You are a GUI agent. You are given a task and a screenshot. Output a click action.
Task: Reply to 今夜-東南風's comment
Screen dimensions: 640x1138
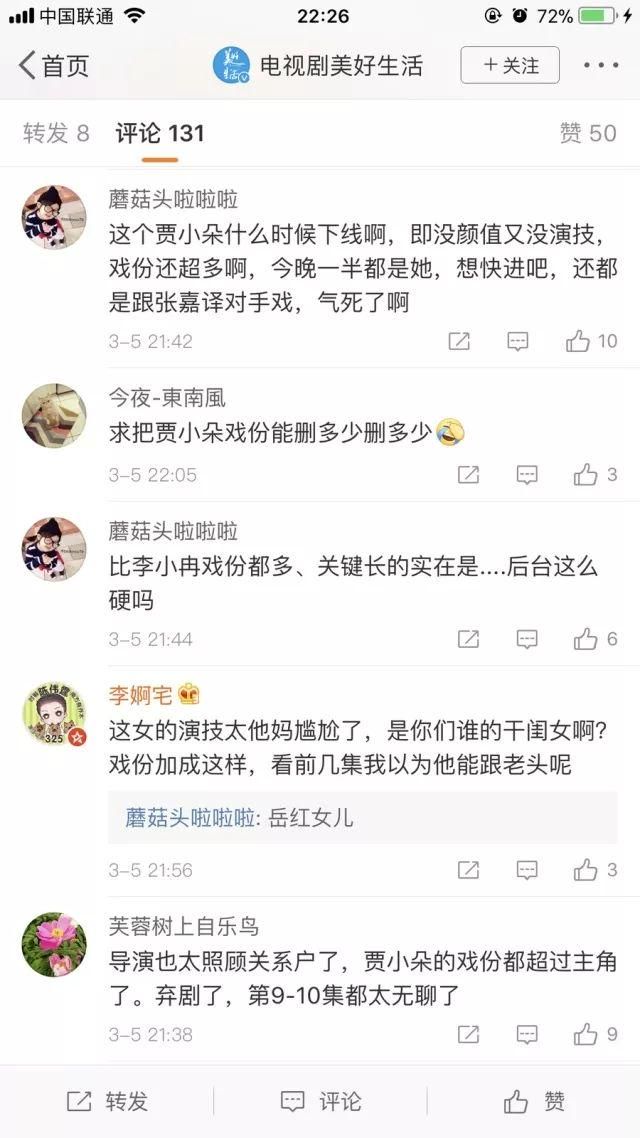coord(526,475)
